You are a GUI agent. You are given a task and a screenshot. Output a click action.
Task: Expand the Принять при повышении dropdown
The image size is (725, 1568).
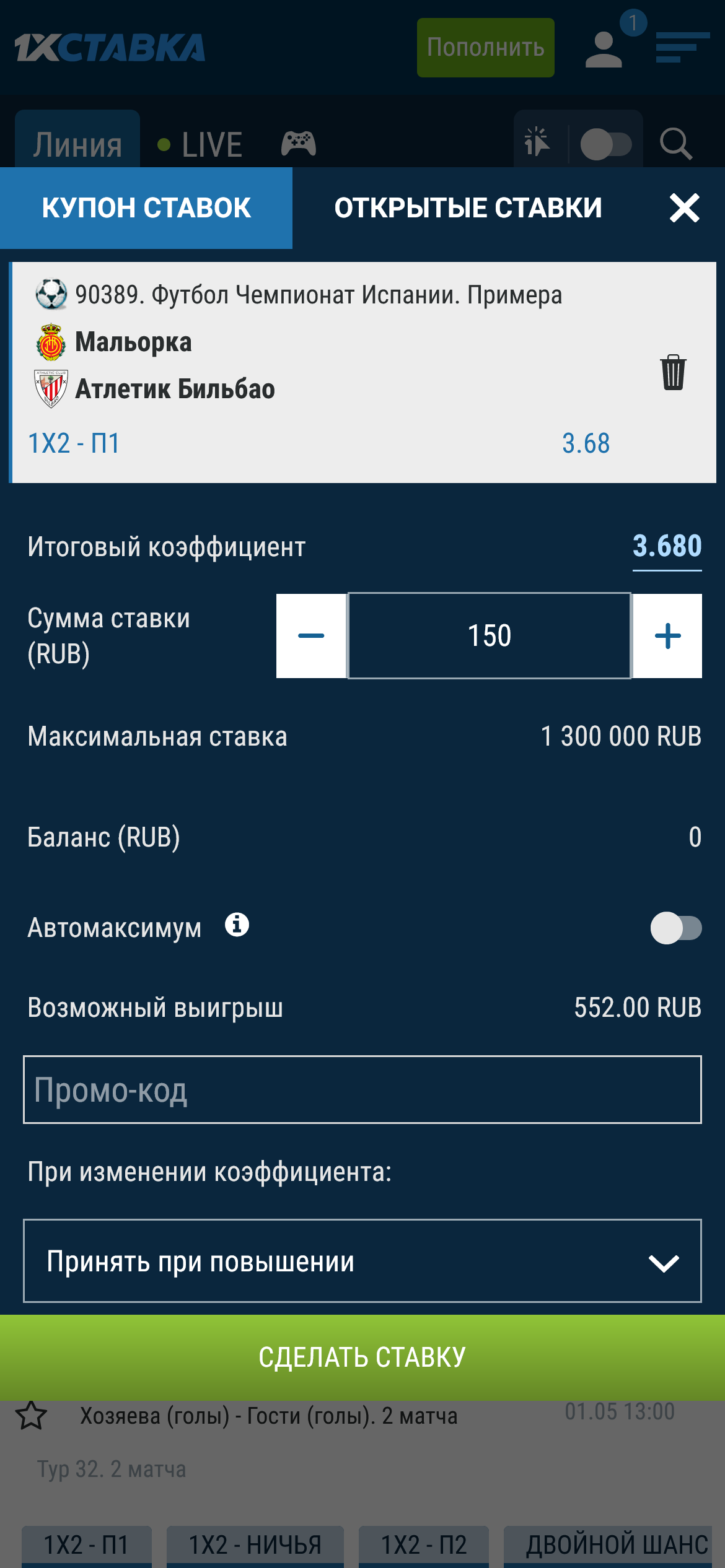coord(362,1261)
